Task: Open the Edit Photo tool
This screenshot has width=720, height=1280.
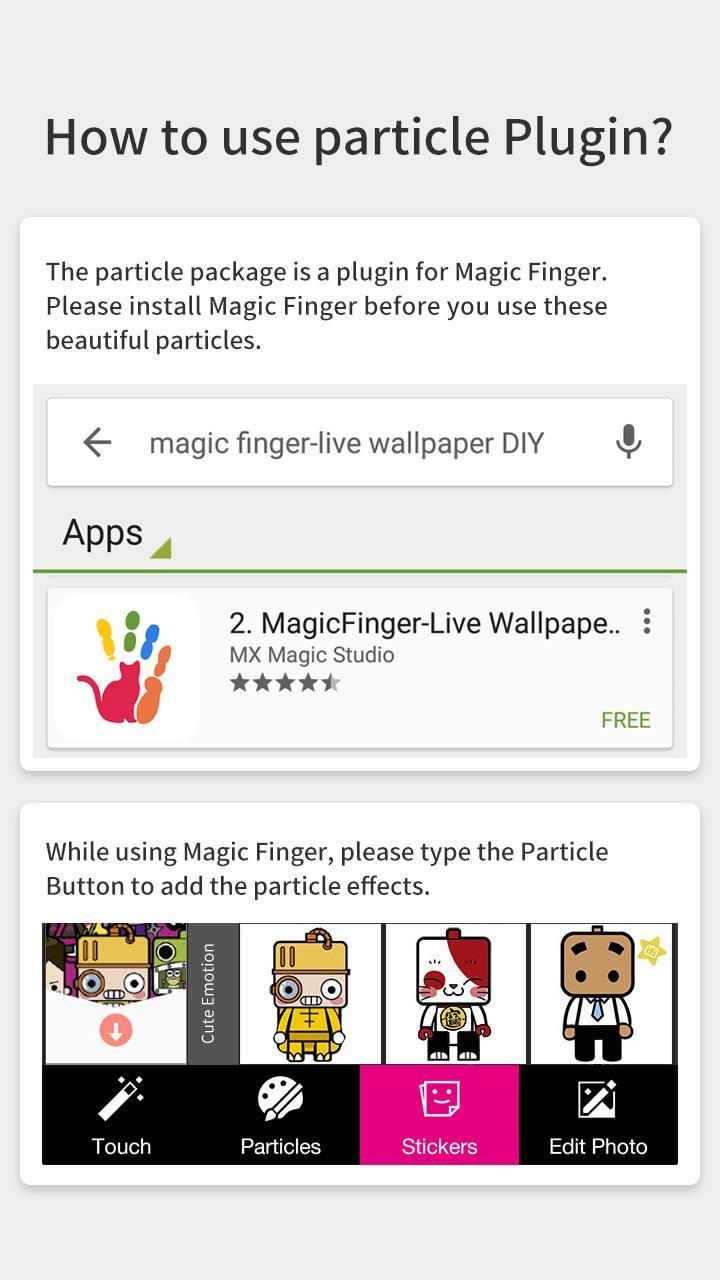Action: coord(599,1113)
